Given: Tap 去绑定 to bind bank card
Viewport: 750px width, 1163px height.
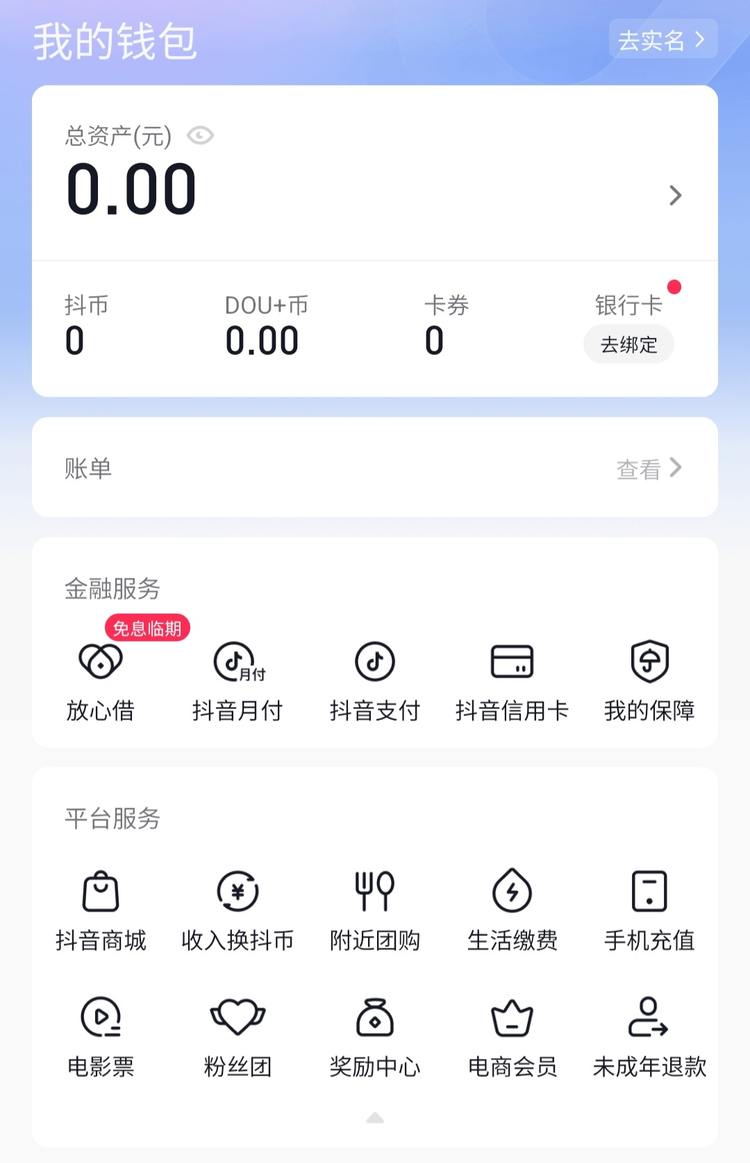Looking at the screenshot, I should (x=628, y=344).
